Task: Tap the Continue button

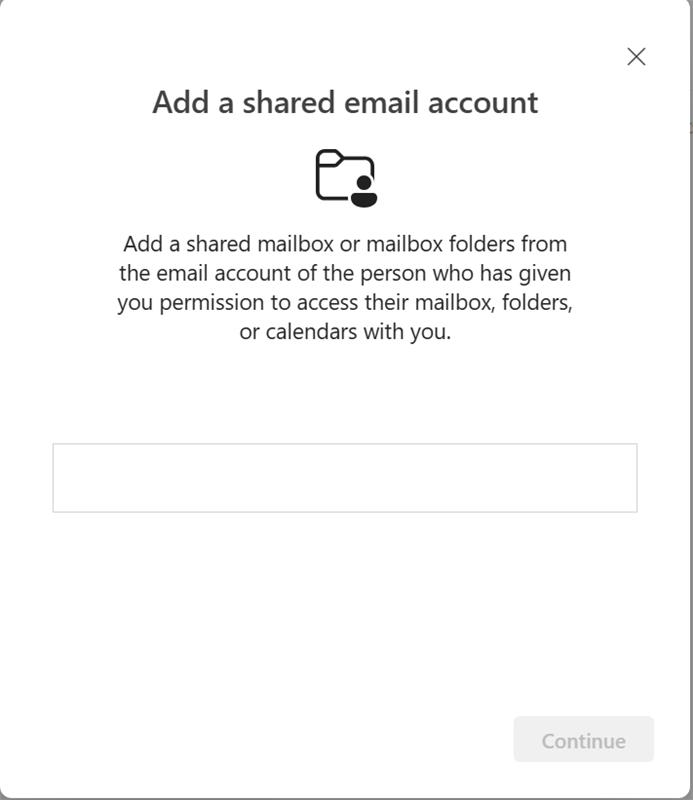Action: (583, 740)
